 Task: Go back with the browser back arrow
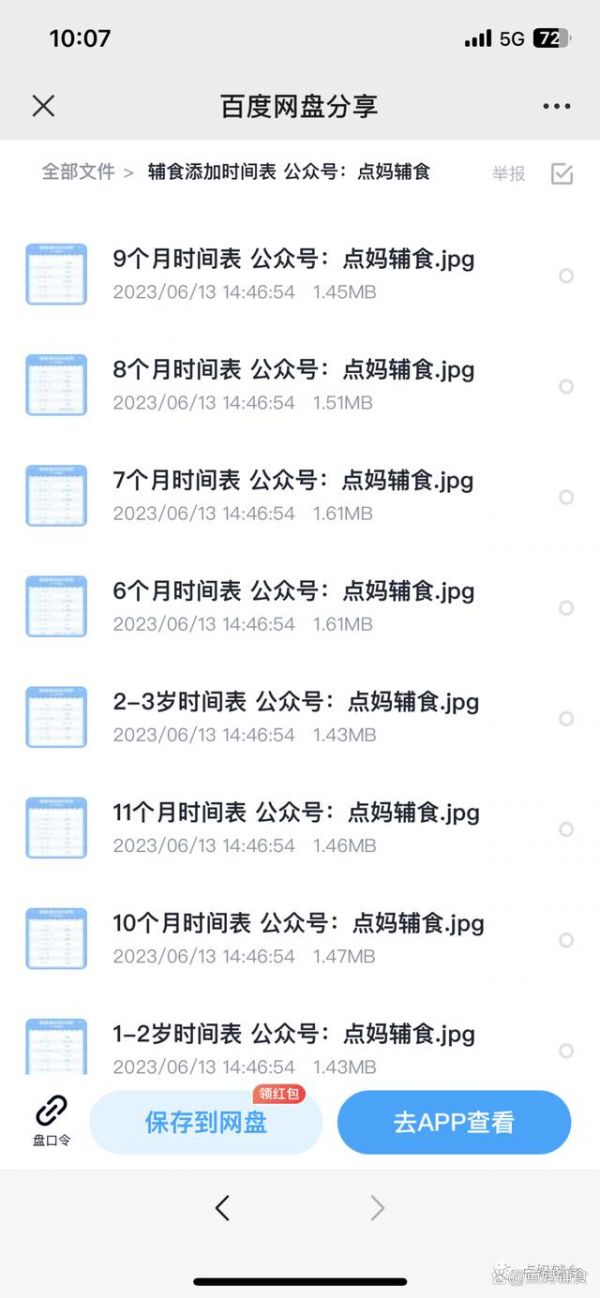[x=222, y=1208]
